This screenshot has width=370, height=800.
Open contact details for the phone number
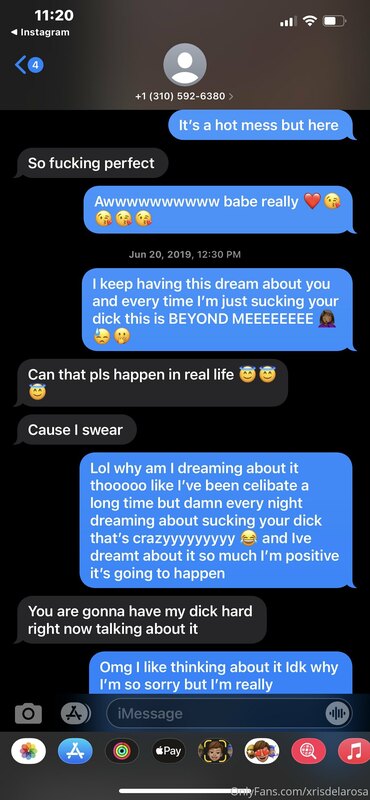tap(185, 96)
